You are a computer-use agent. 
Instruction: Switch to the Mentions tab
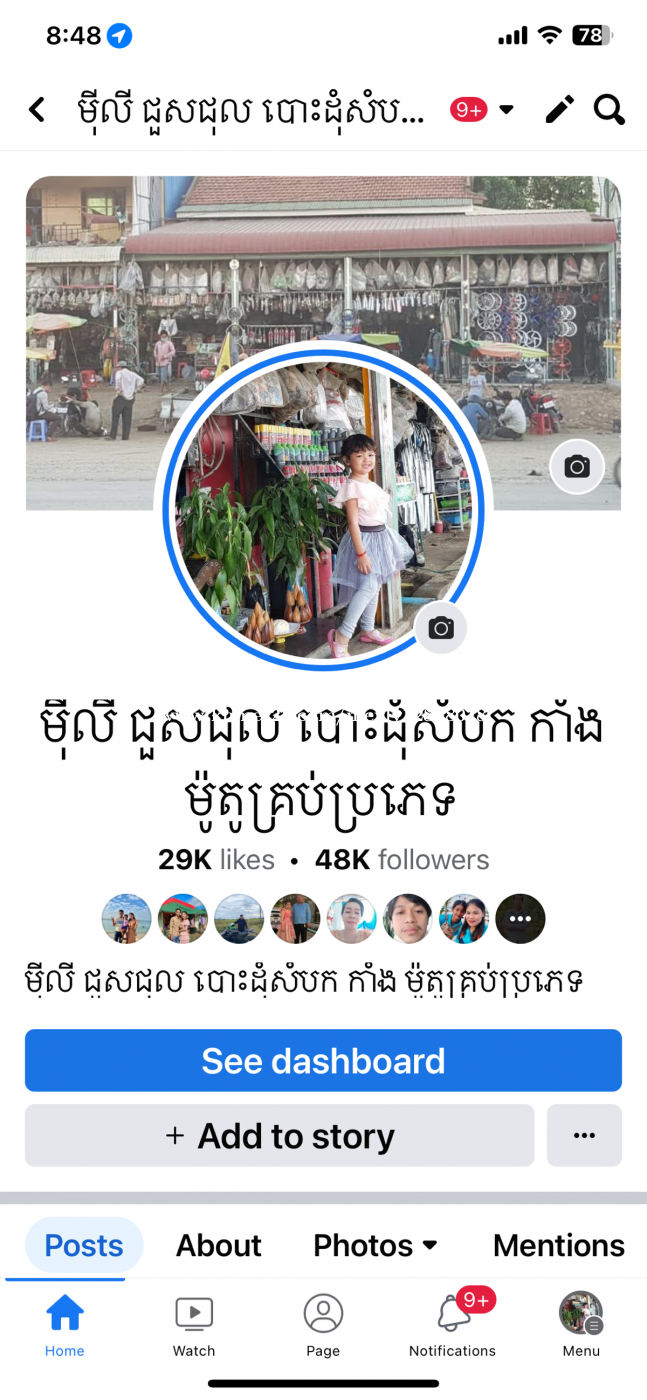point(559,1245)
